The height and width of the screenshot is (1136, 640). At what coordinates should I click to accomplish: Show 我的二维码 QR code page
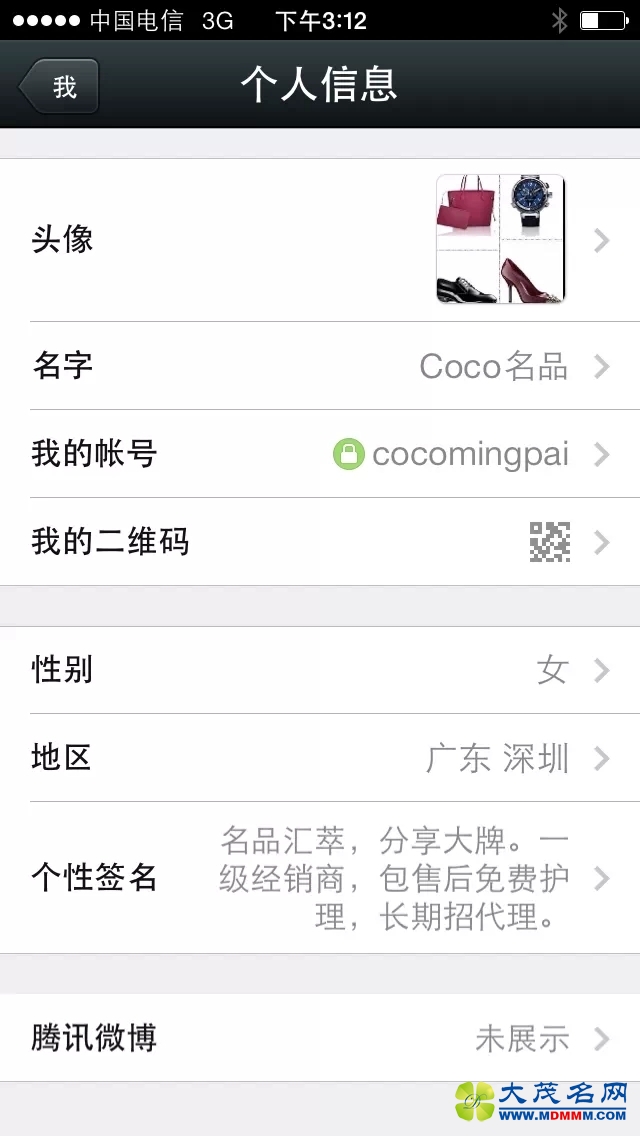pos(320,542)
